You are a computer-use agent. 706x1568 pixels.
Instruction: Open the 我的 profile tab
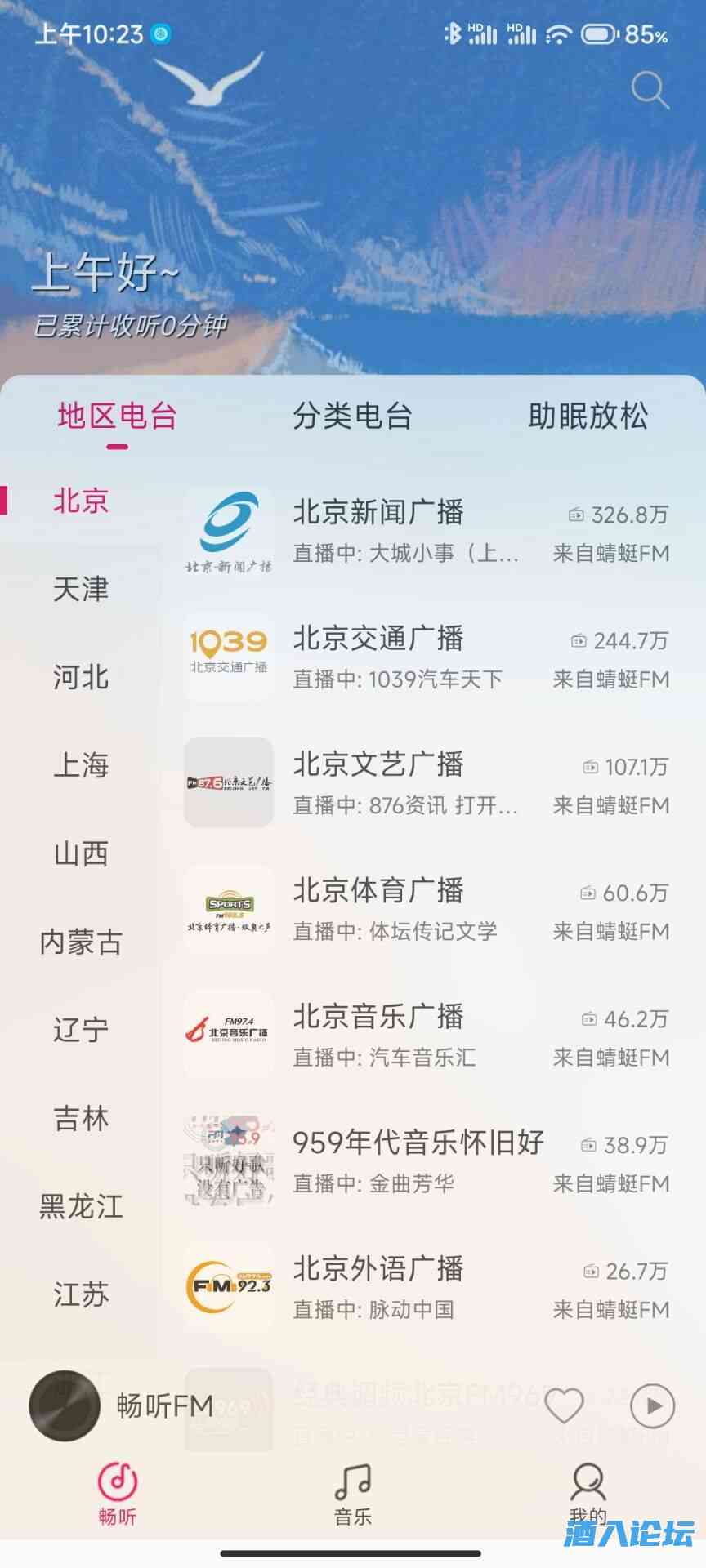pos(588,1494)
